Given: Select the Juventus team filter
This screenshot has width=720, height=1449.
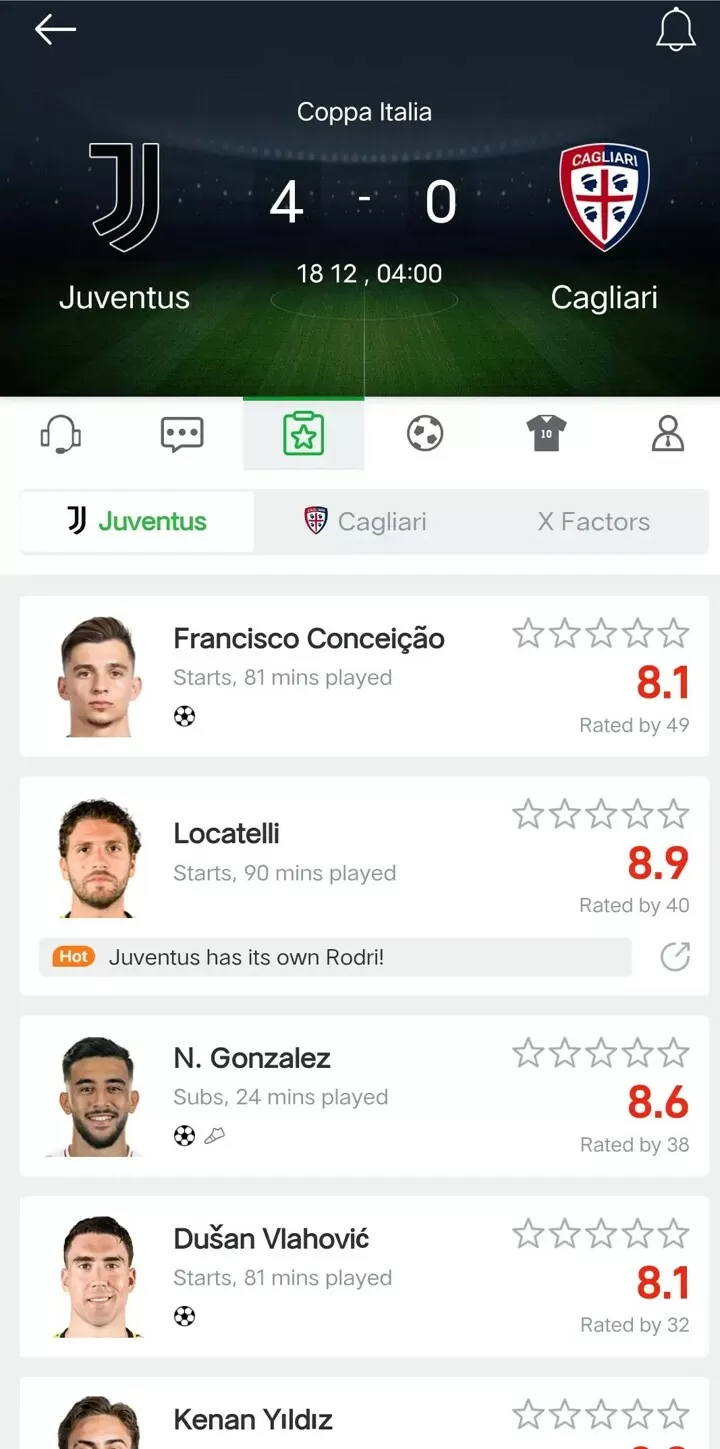Looking at the screenshot, I should pos(136,521).
